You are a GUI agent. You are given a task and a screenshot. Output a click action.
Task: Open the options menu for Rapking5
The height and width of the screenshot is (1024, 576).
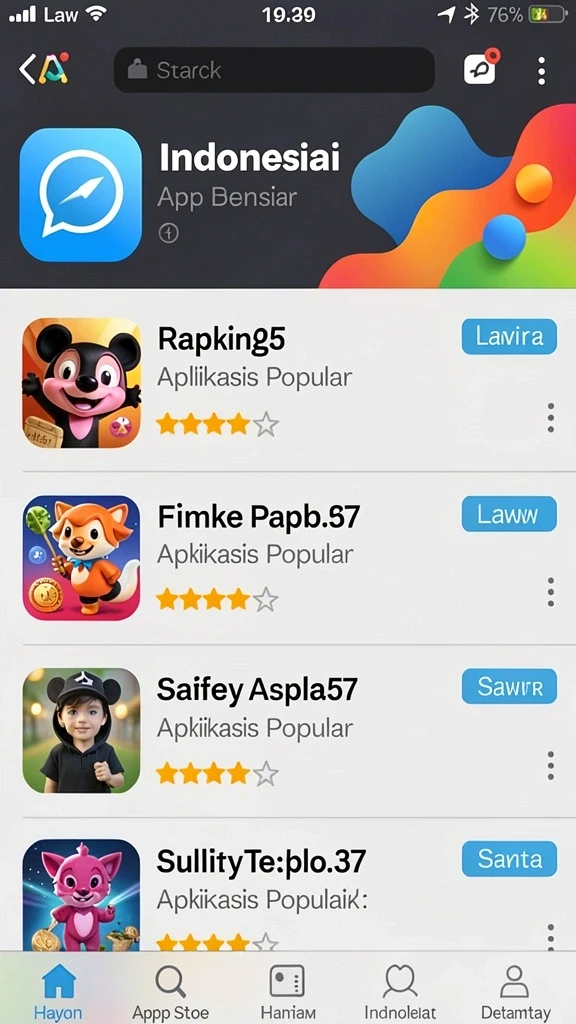click(x=551, y=418)
